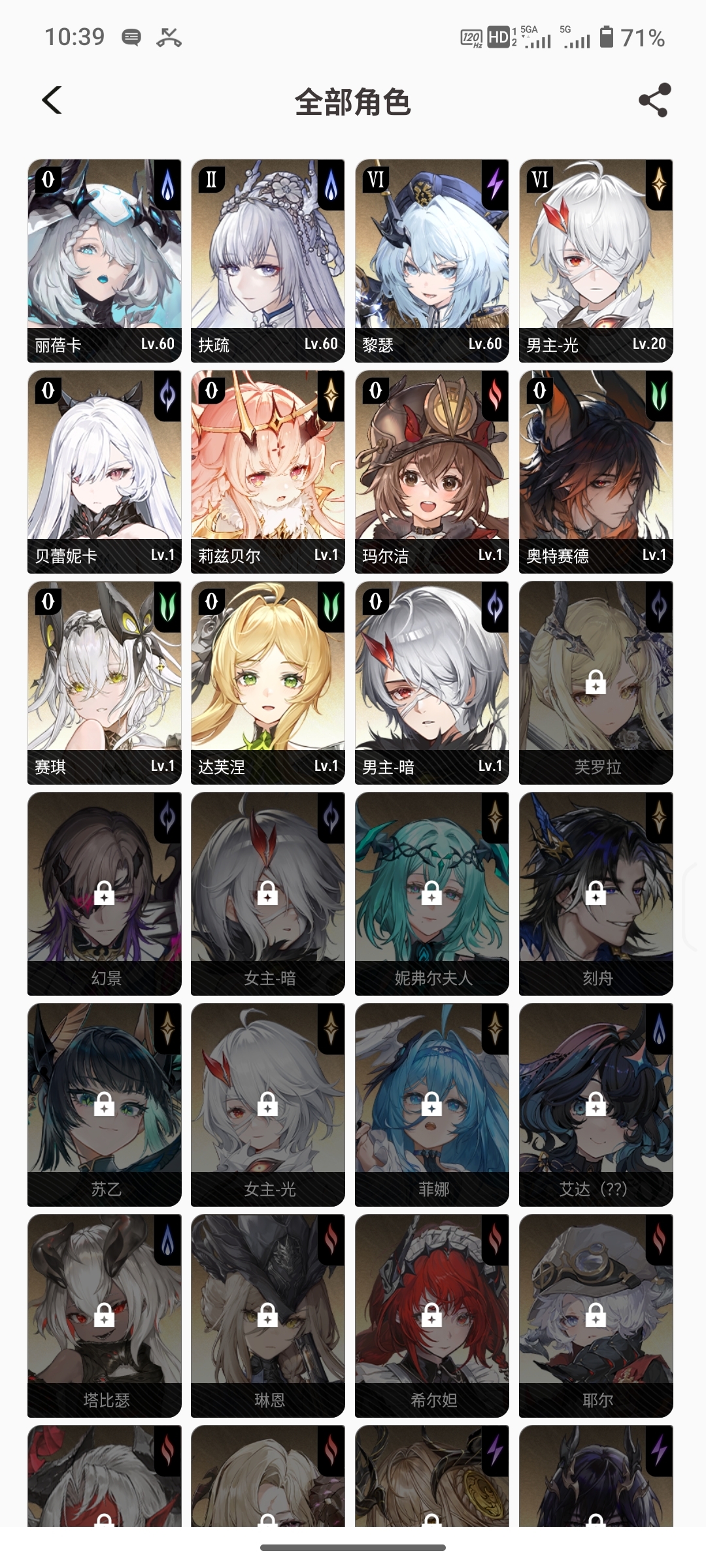Select character 玛尔洁
The height and width of the screenshot is (1568, 706).
click(x=432, y=472)
